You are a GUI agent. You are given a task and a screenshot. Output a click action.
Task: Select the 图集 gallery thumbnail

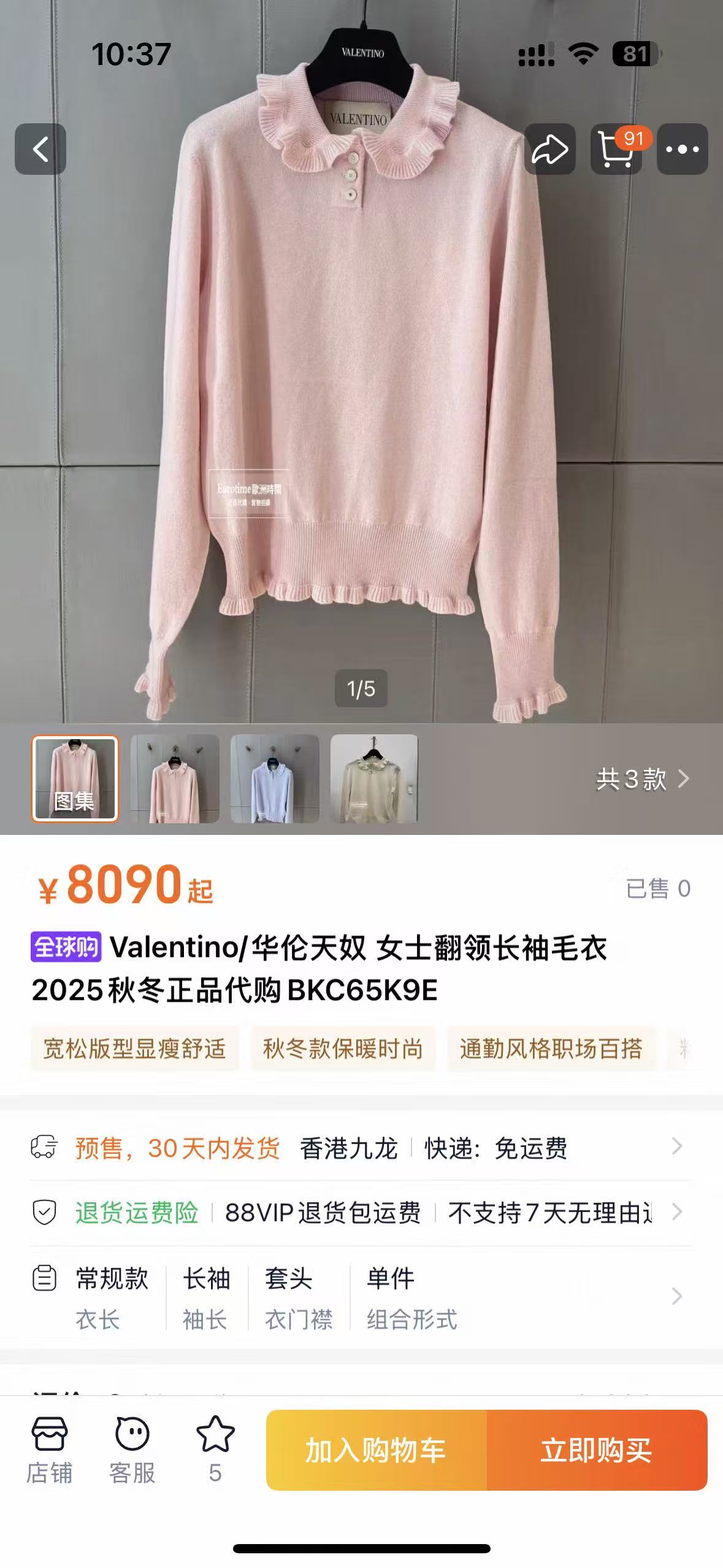pos(75,778)
